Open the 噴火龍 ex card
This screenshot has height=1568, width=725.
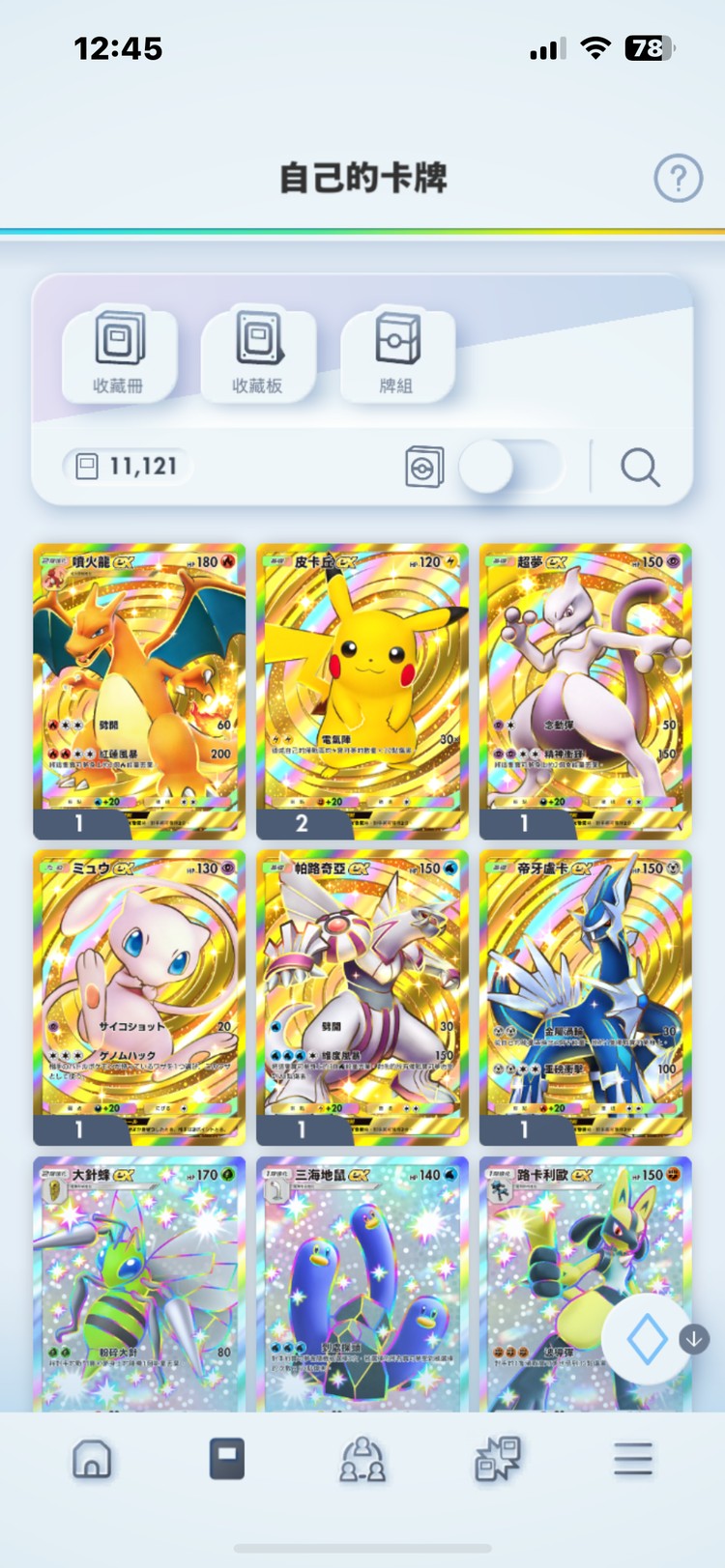click(139, 690)
